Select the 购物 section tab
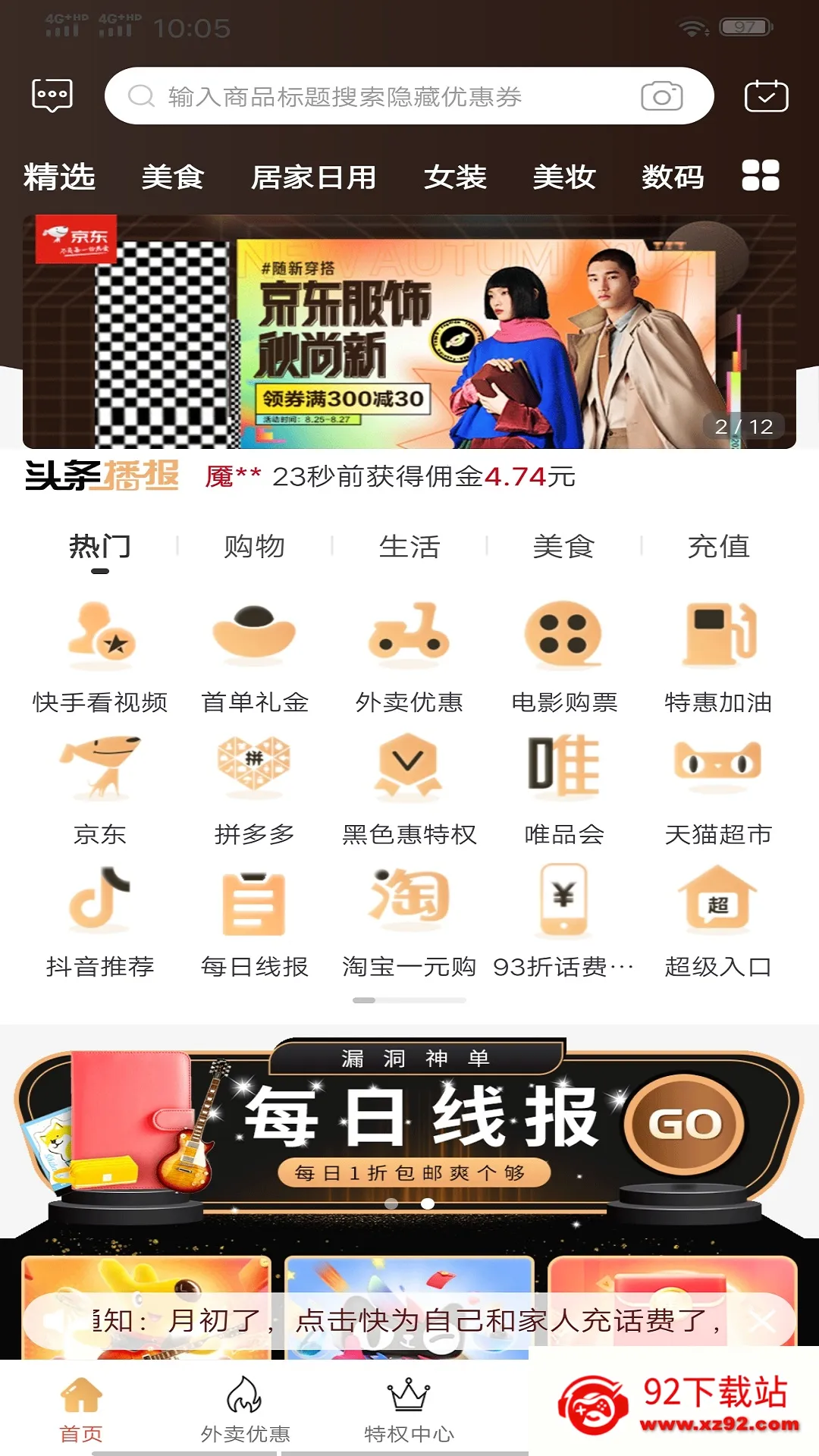The width and height of the screenshot is (819, 1456). point(255,546)
